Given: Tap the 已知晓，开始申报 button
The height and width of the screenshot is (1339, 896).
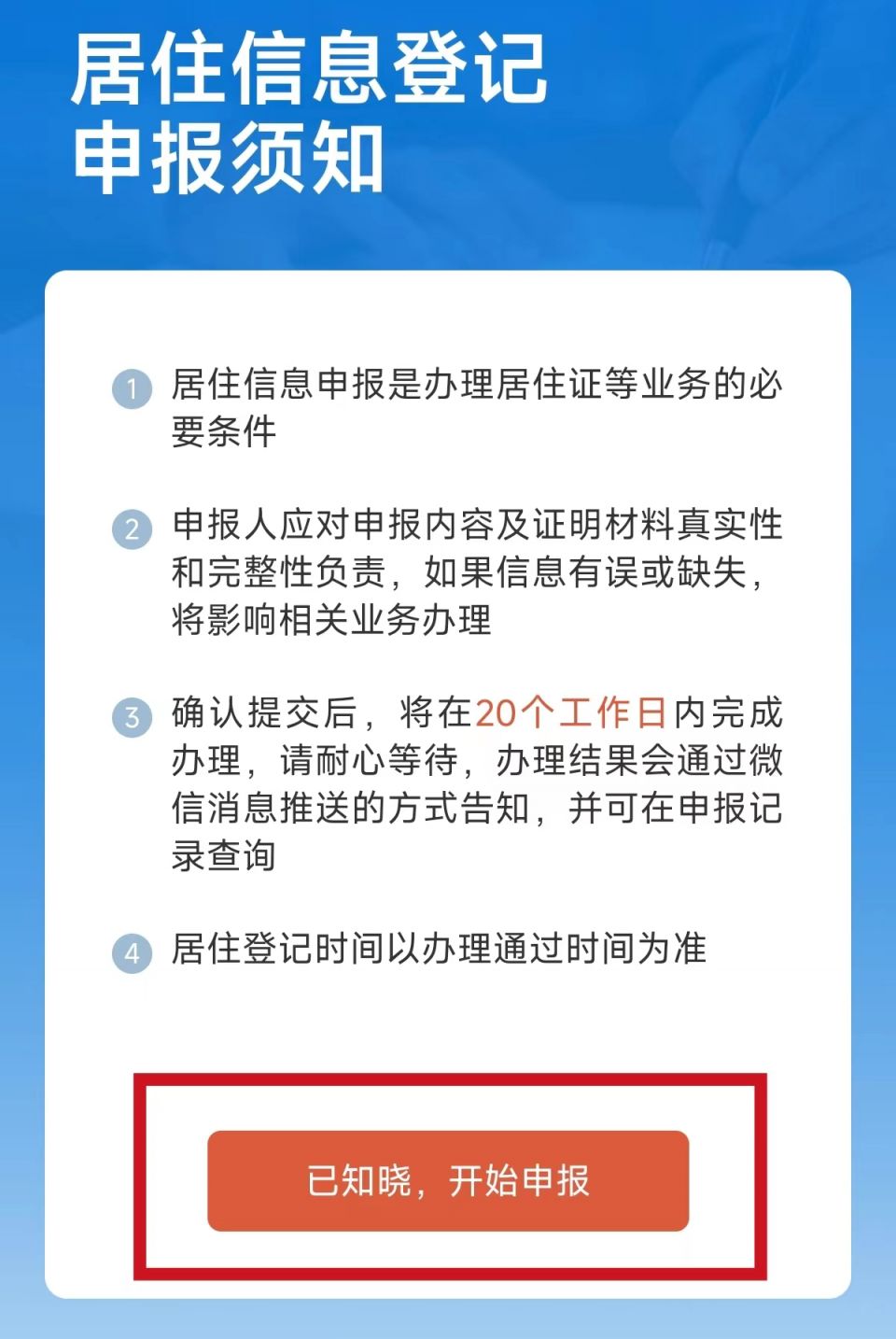Looking at the screenshot, I should pos(448,1181).
